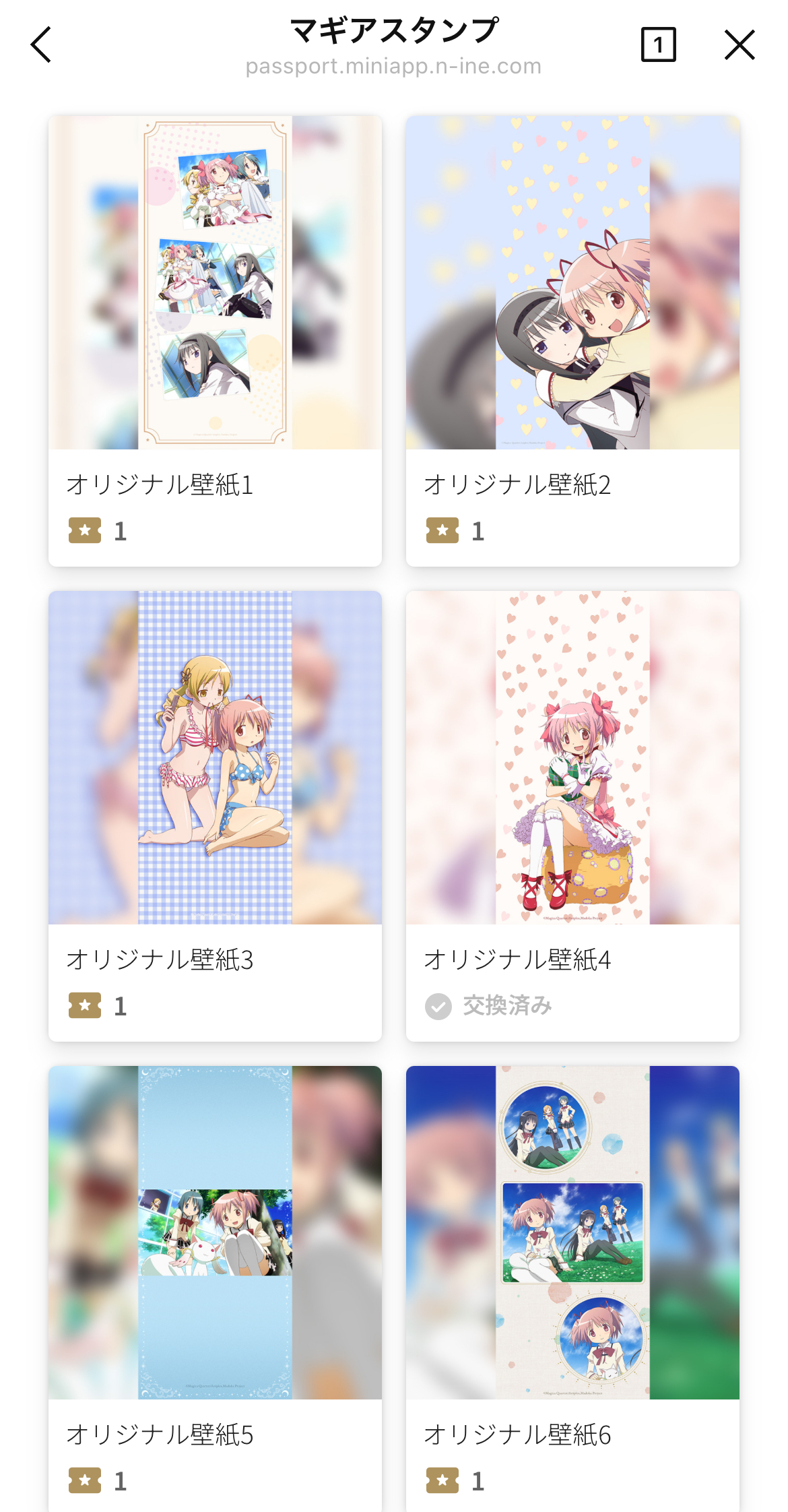The image size is (788, 1512).
Task: Go back to the previous page
Action: coord(41,45)
